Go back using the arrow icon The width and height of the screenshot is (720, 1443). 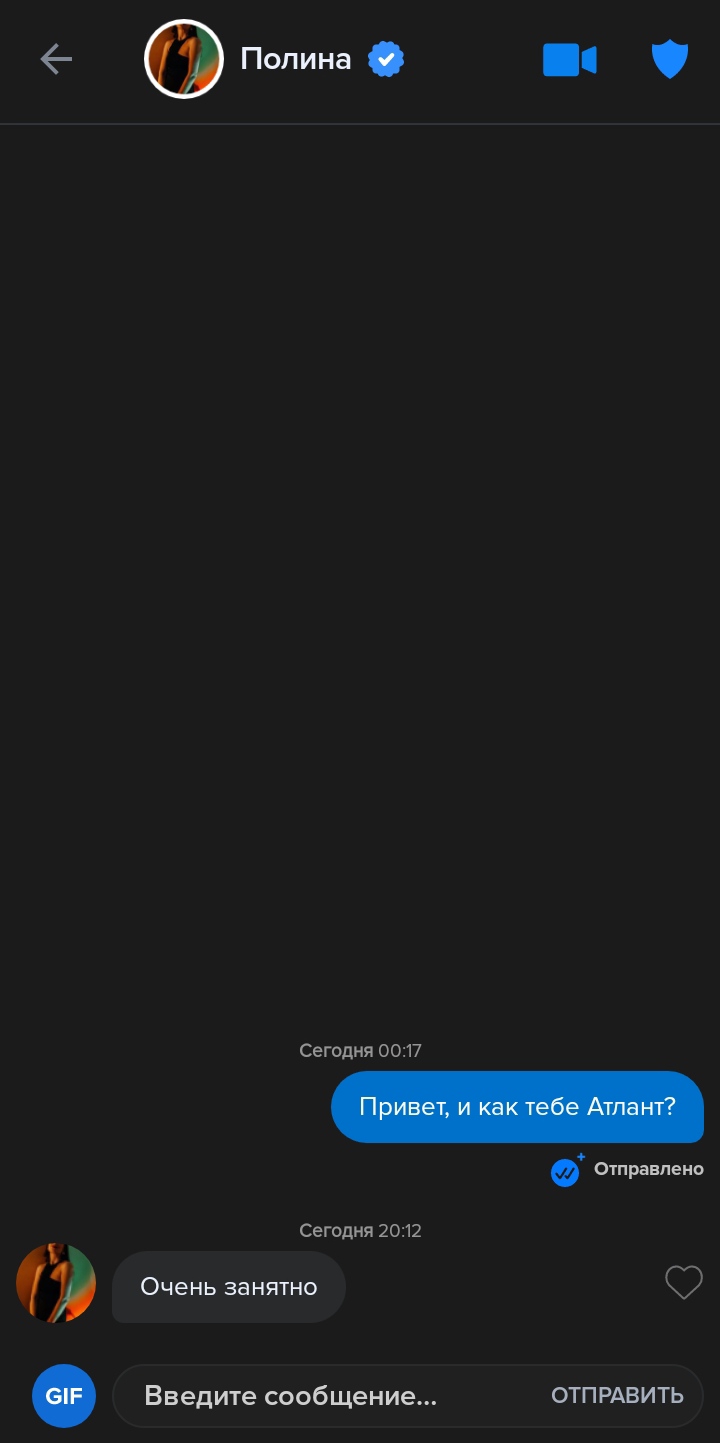(x=56, y=60)
